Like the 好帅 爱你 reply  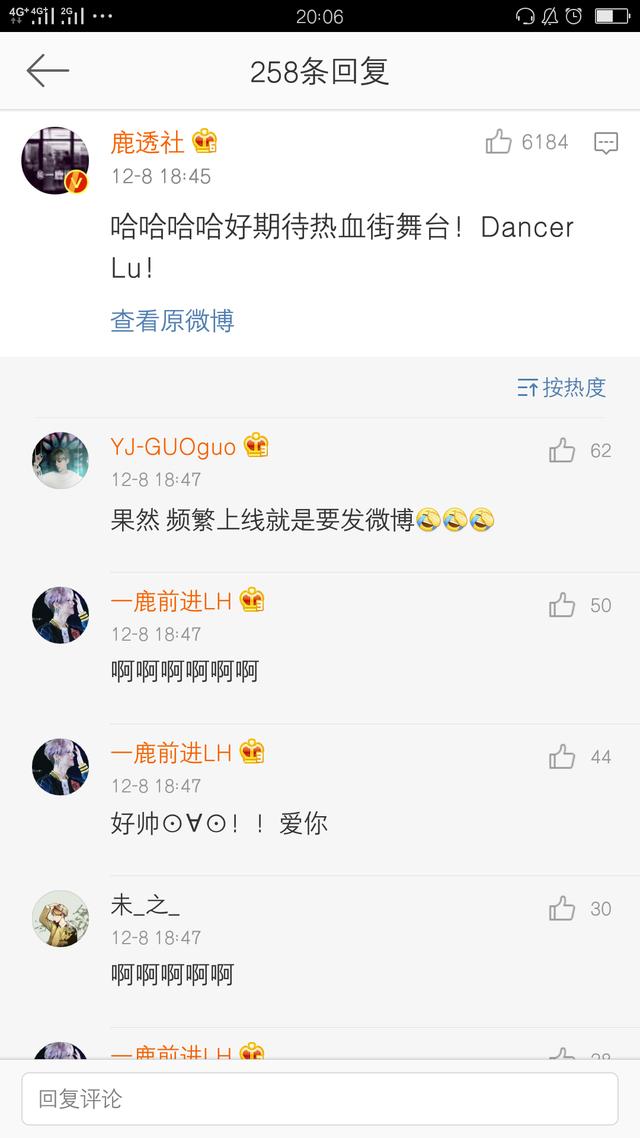click(562, 757)
